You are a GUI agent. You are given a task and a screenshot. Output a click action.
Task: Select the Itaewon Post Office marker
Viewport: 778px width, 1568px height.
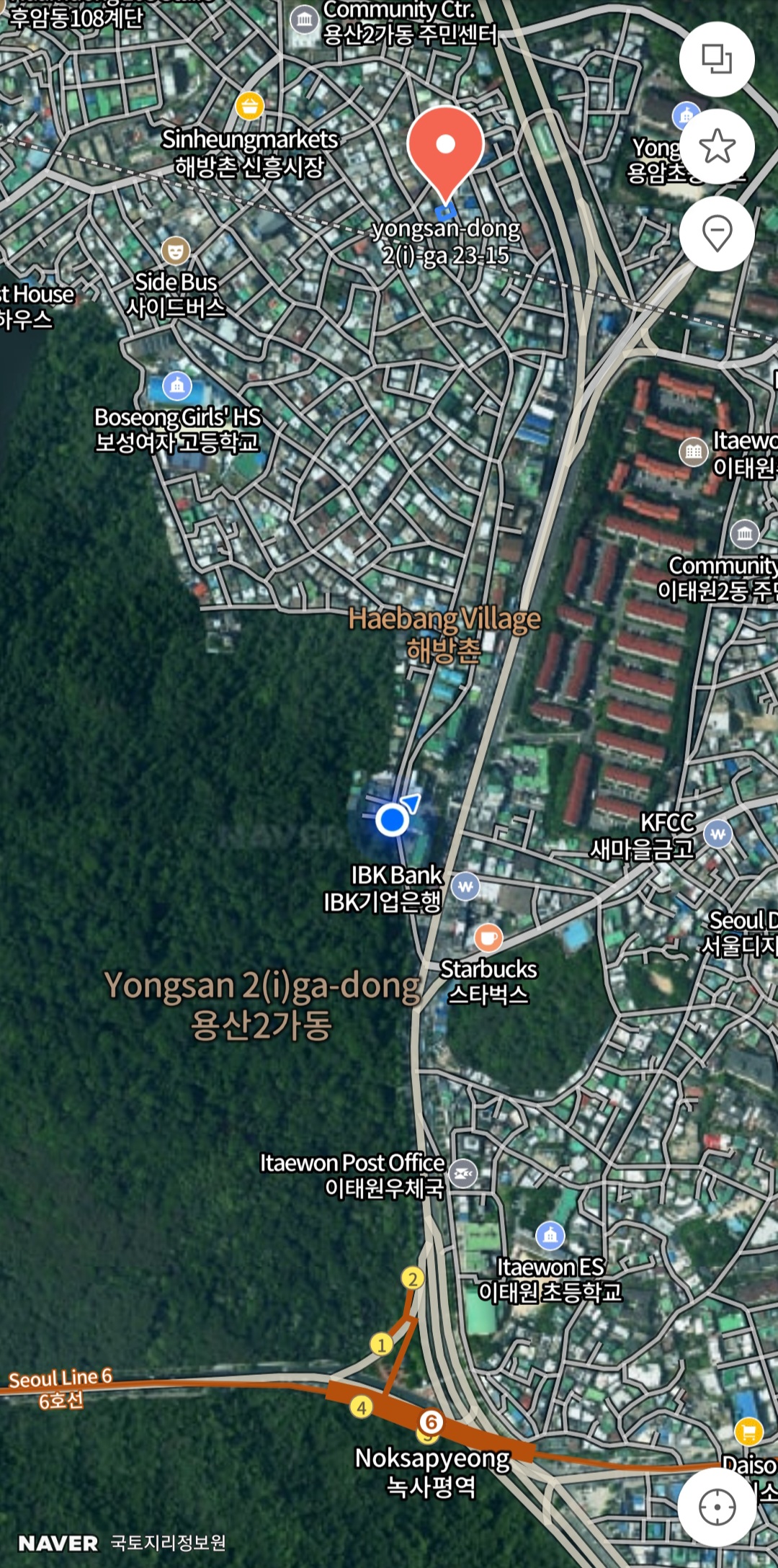462,1173
